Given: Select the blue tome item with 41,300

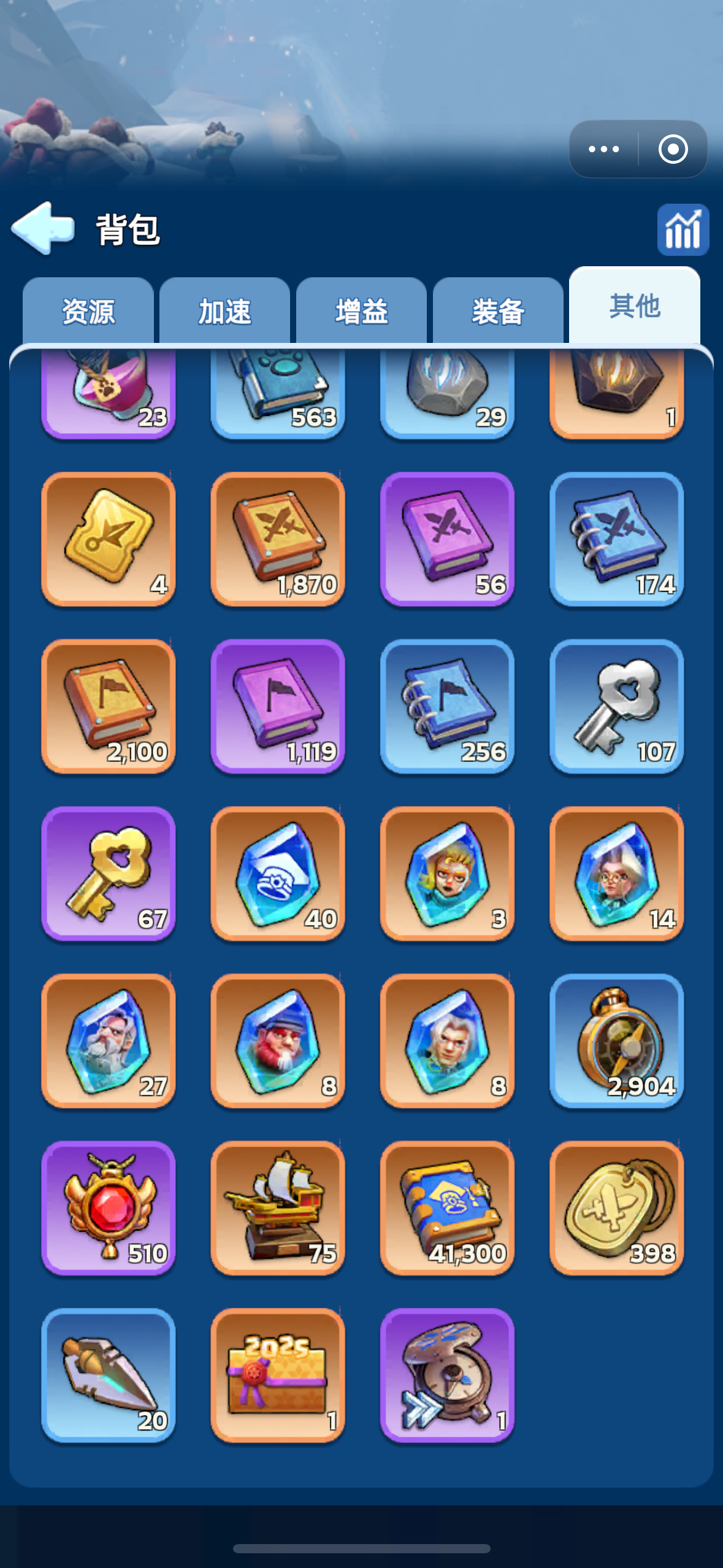Looking at the screenshot, I should click(x=447, y=1207).
